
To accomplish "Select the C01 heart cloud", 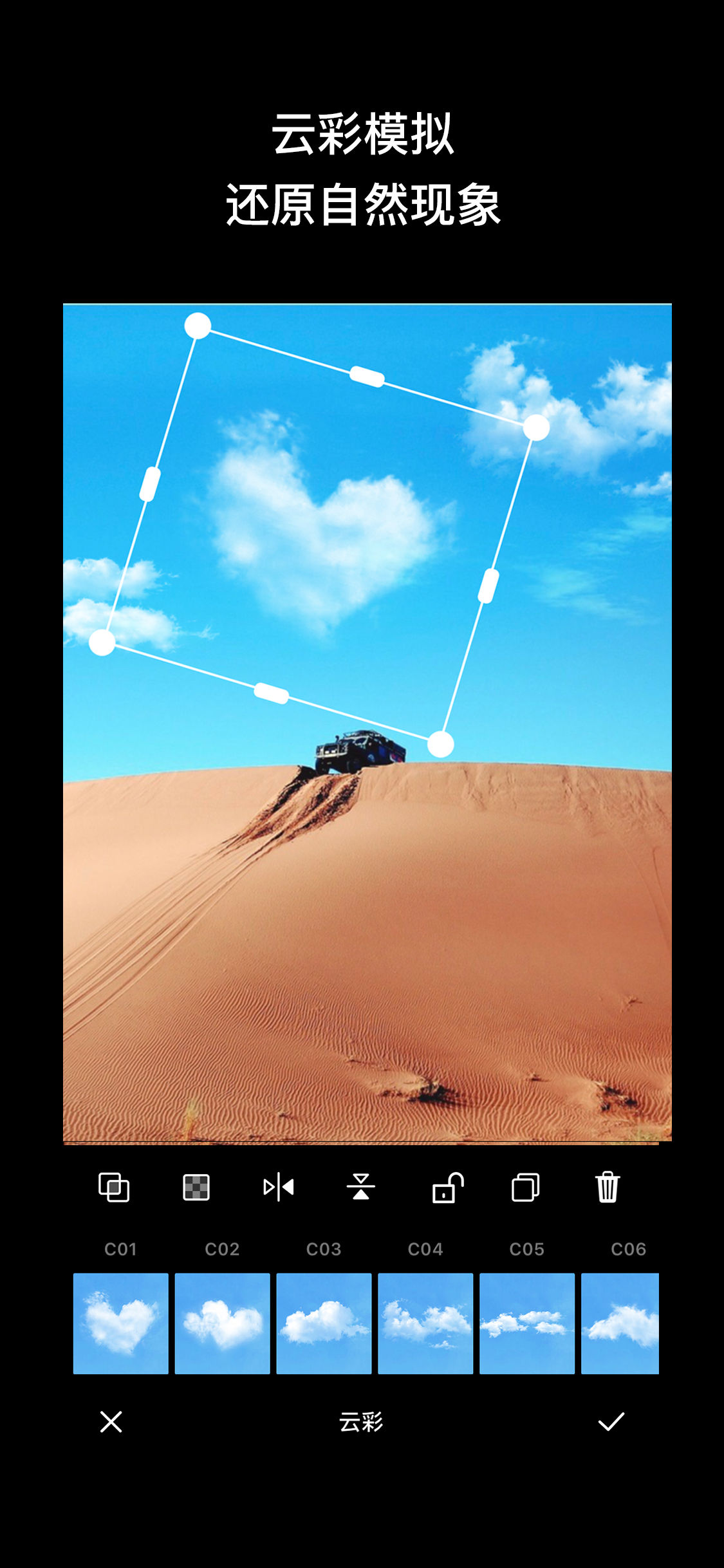I will [x=121, y=1323].
